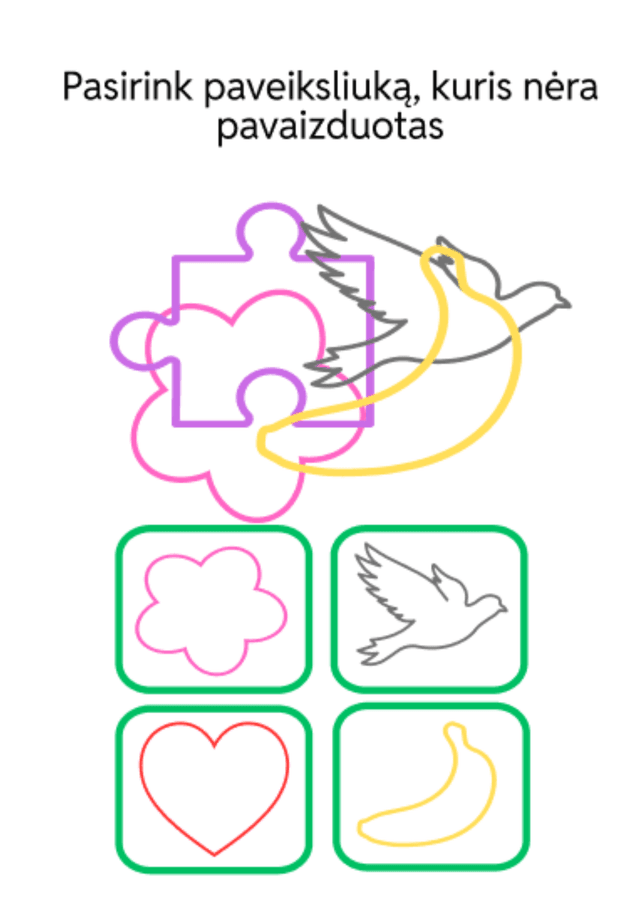
Task: Select the pink flower answer tile
Action: [x=213, y=609]
